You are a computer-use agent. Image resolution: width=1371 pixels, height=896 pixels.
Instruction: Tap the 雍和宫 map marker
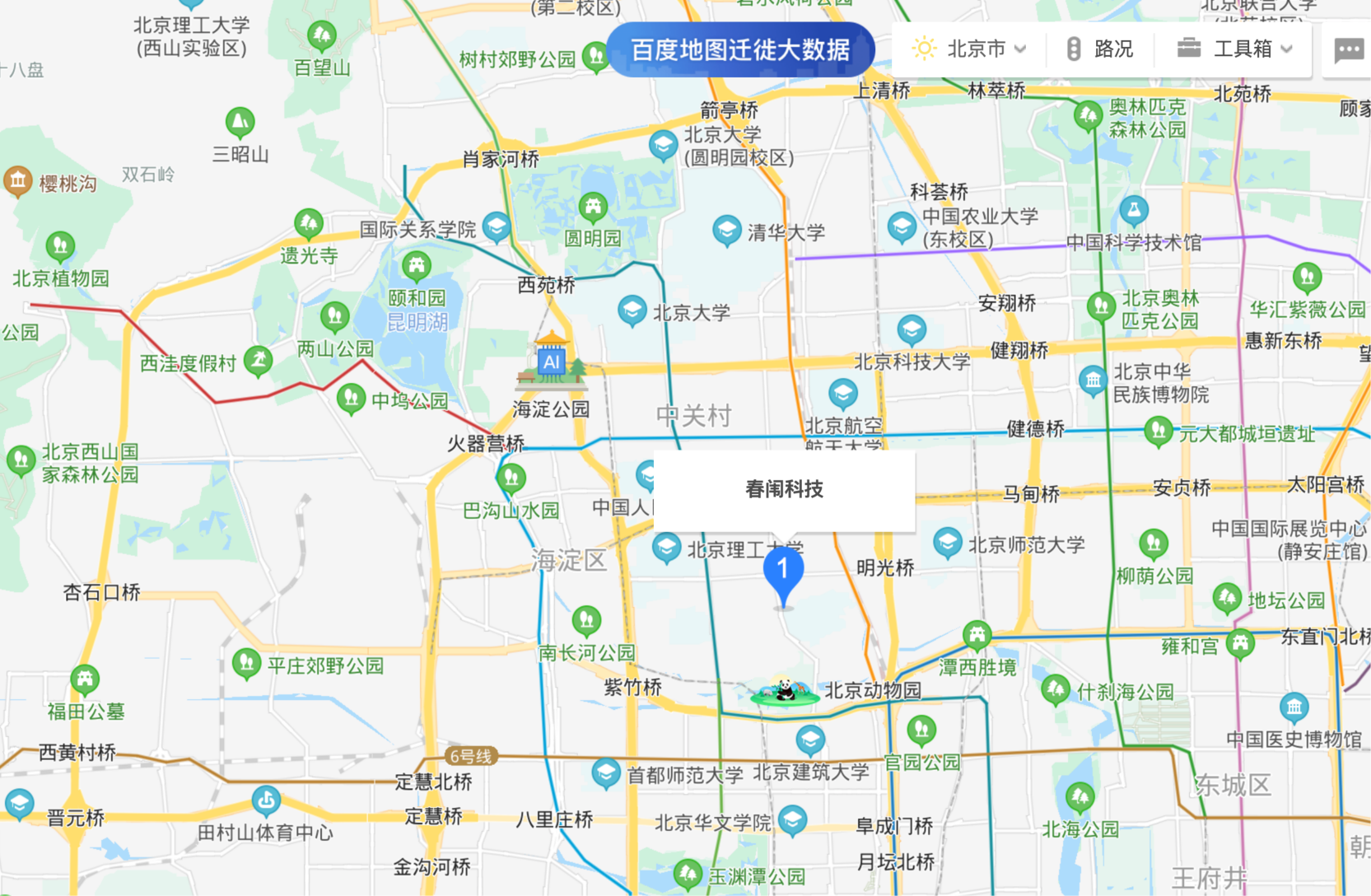pos(1240,642)
